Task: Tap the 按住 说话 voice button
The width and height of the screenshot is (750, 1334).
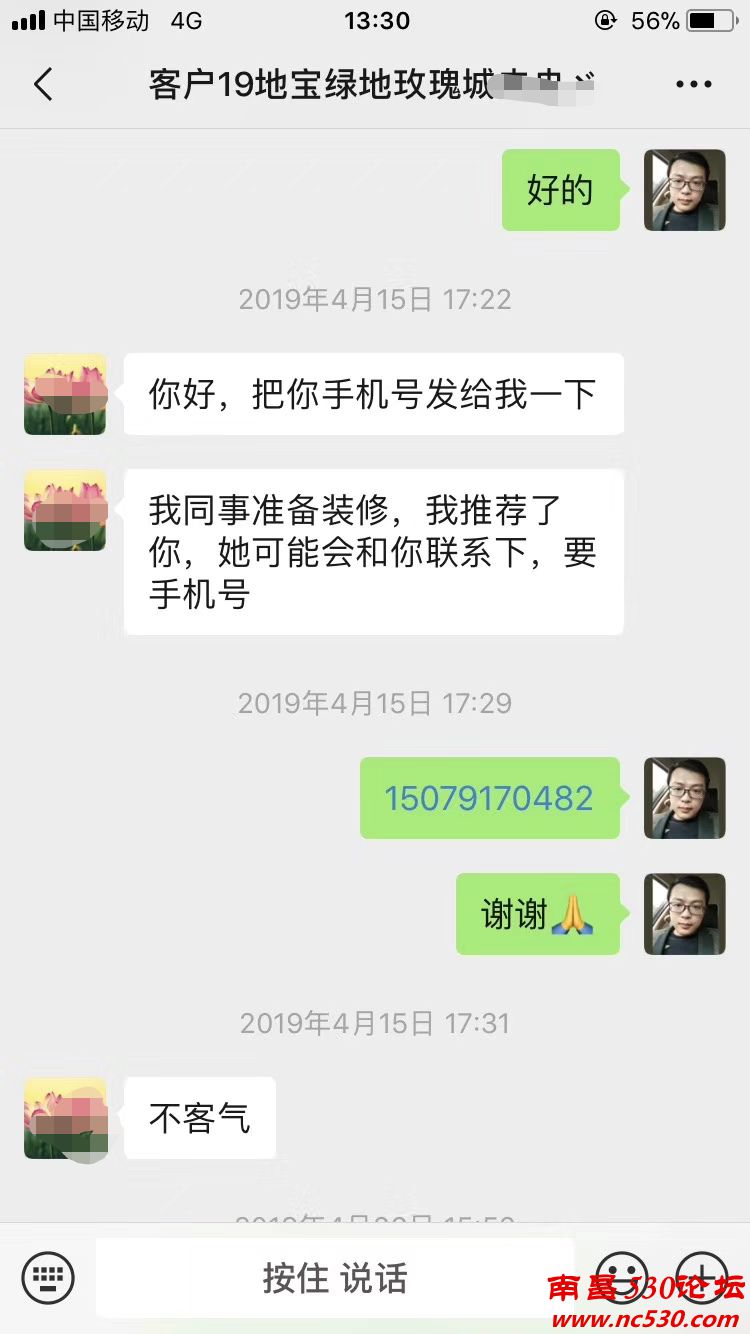Action: [x=335, y=1277]
